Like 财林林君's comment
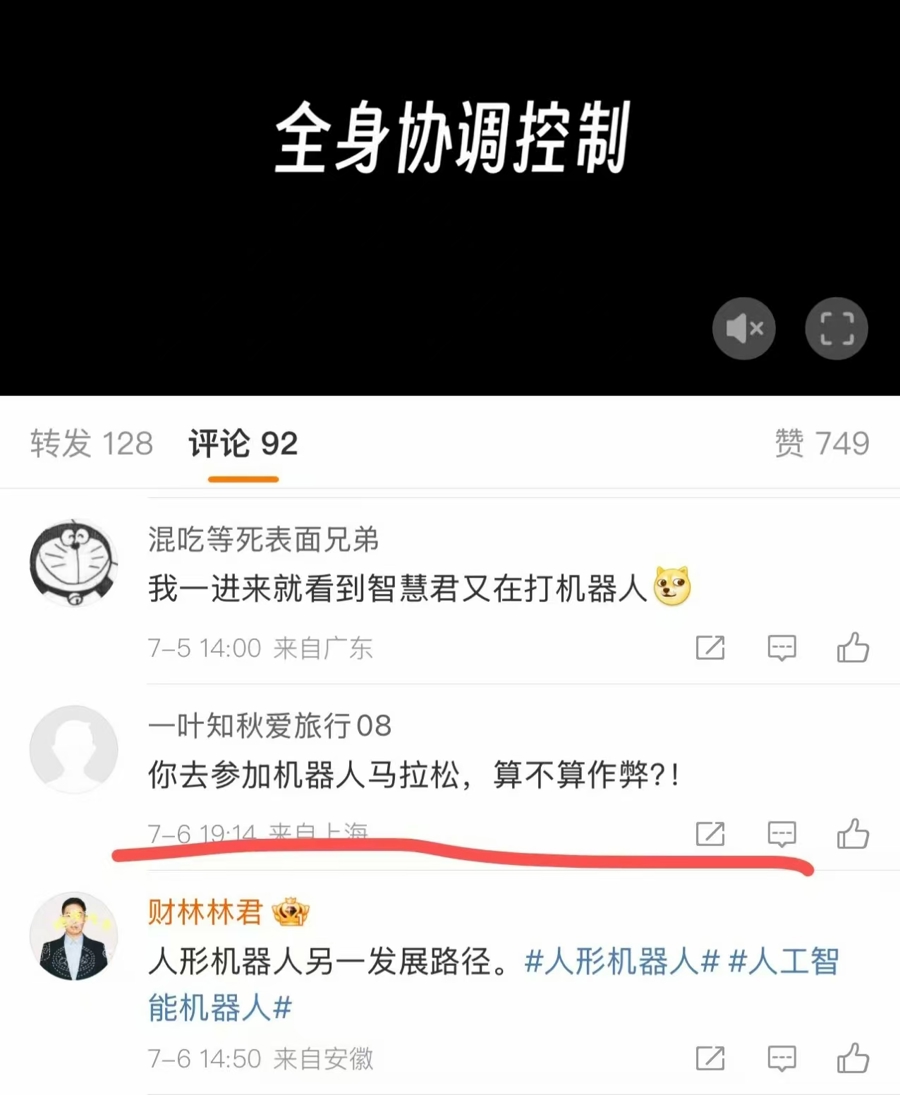 tap(853, 1058)
